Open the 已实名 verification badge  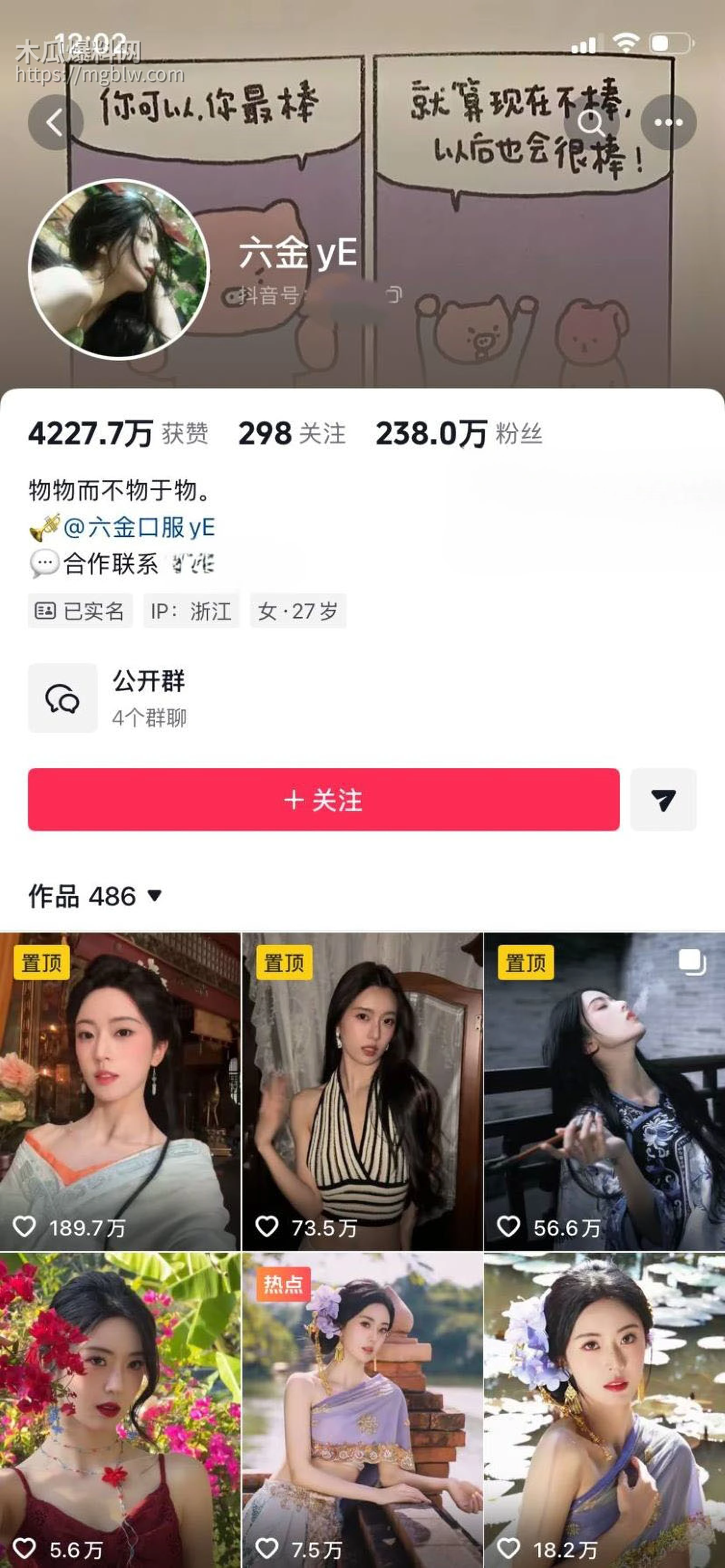tap(79, 611)
